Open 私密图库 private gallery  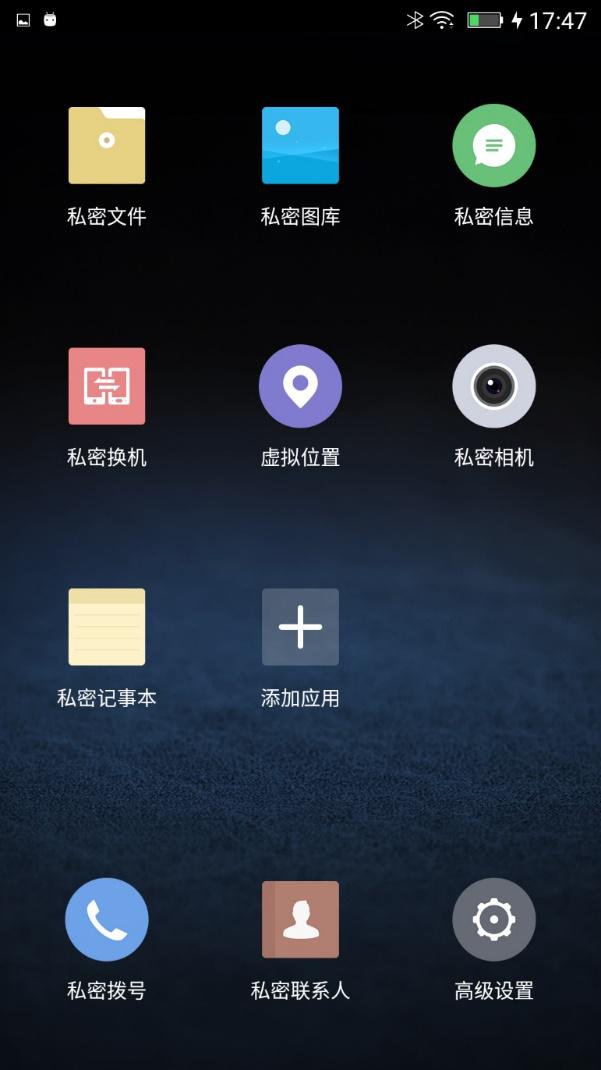[x=300, y=146]
